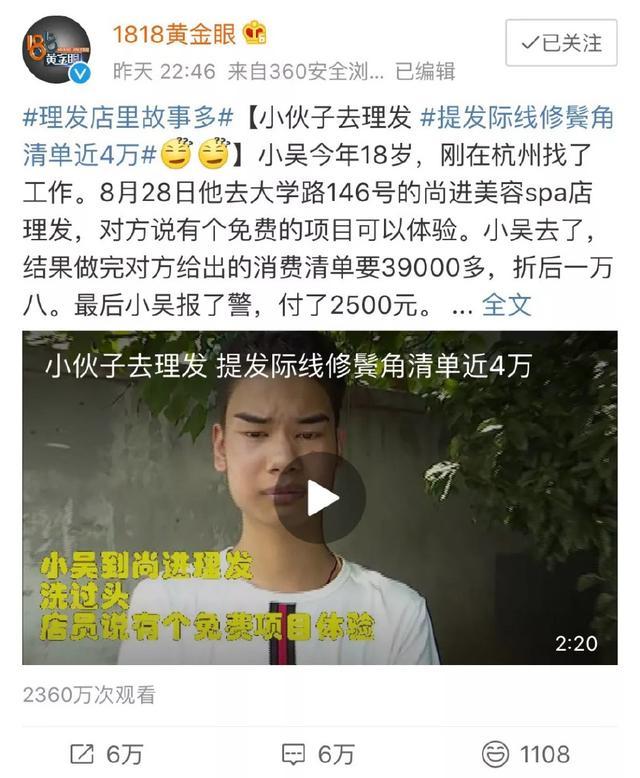Image resolution: width=640 pixels, height=778 pixels.
Task: Play the haircut news video
Action: pyautogui.click(x=320, y=497)
